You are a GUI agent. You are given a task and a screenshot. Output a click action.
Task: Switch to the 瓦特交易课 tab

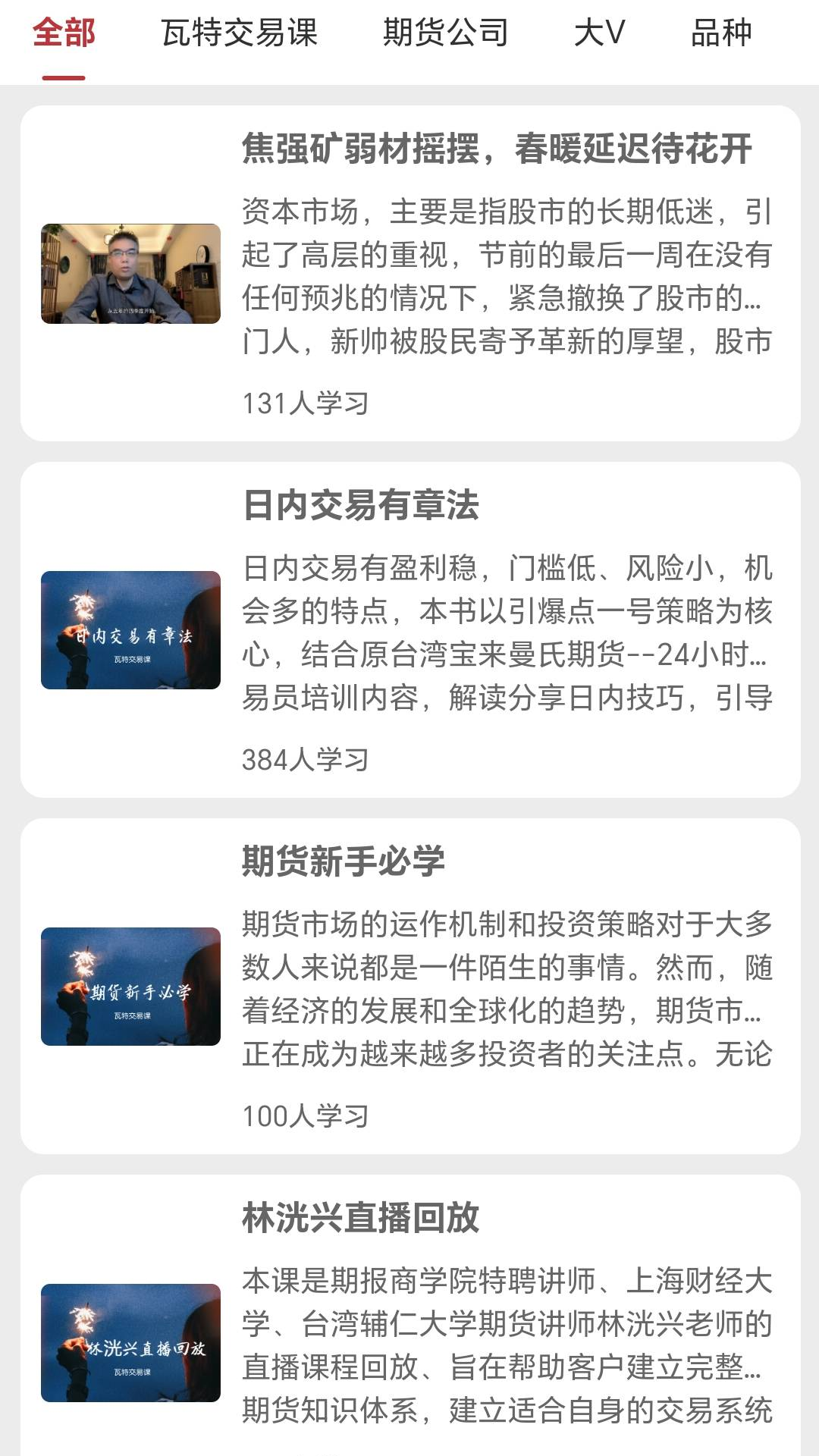[x=239, y=33]
